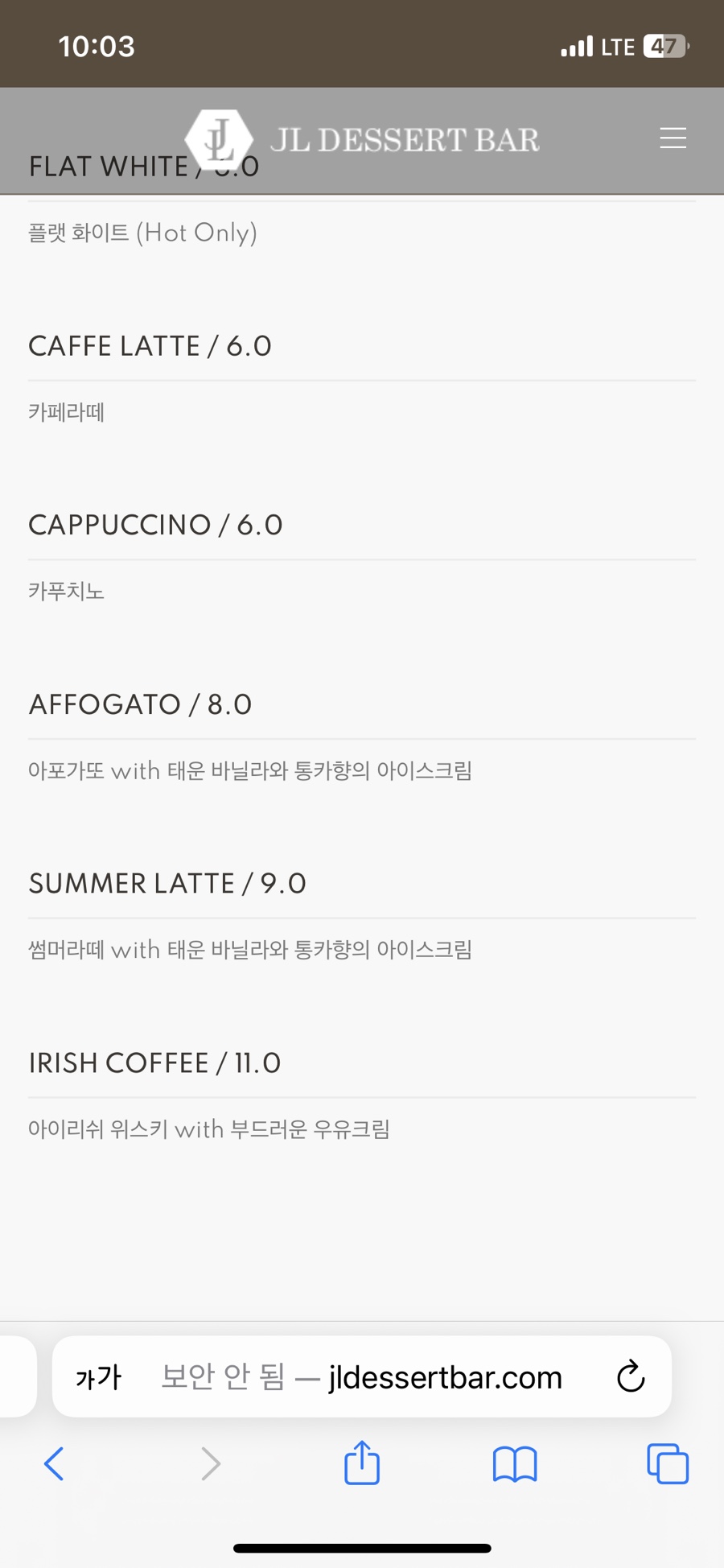This screenshot has height=1568, width=724.
Task: Show all open tabs
Action: pos(668,1463)
